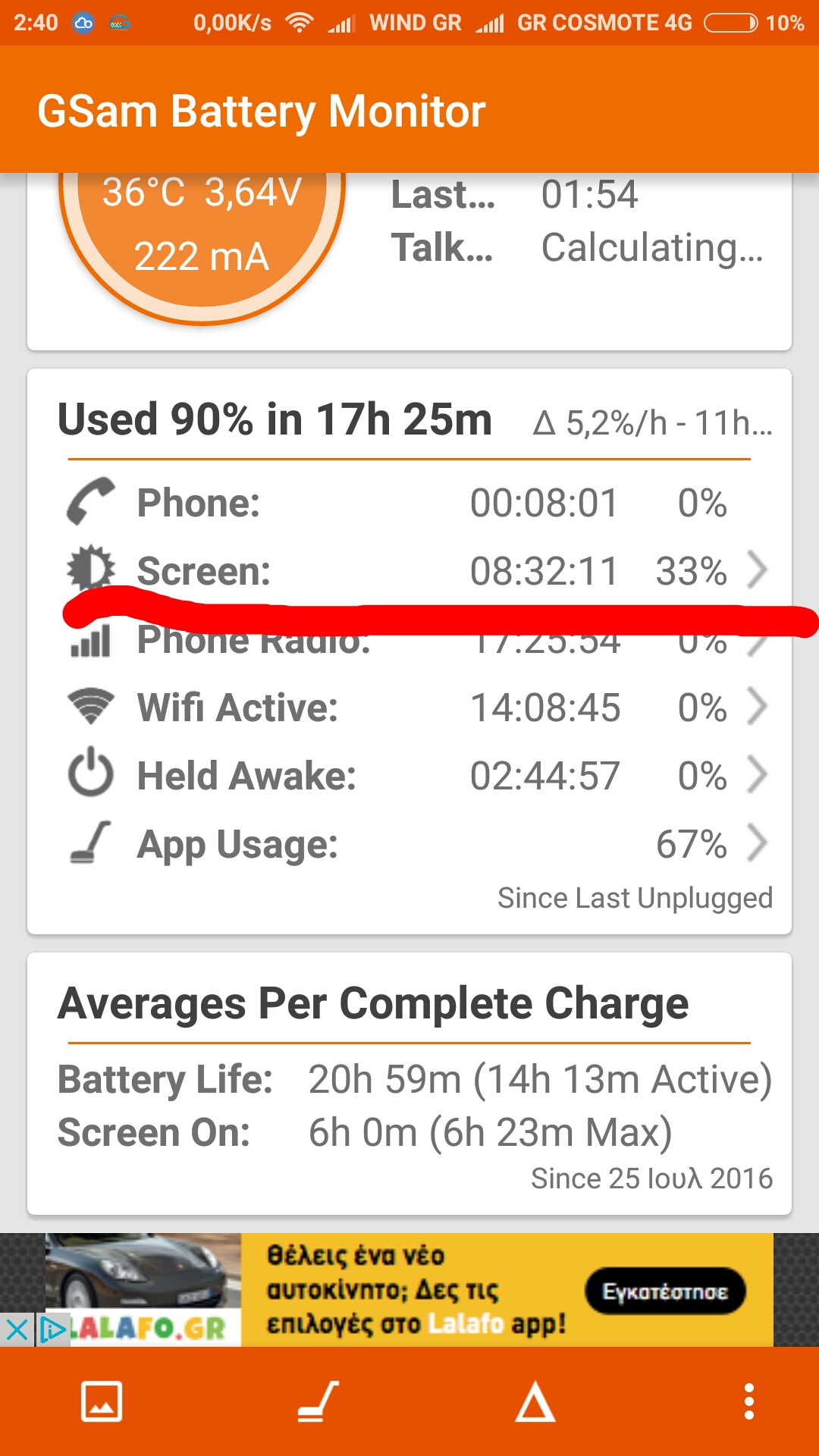Open the three-dot overflow menu
Viewport: 819px width, 1456px height.
pos(748,1401)
